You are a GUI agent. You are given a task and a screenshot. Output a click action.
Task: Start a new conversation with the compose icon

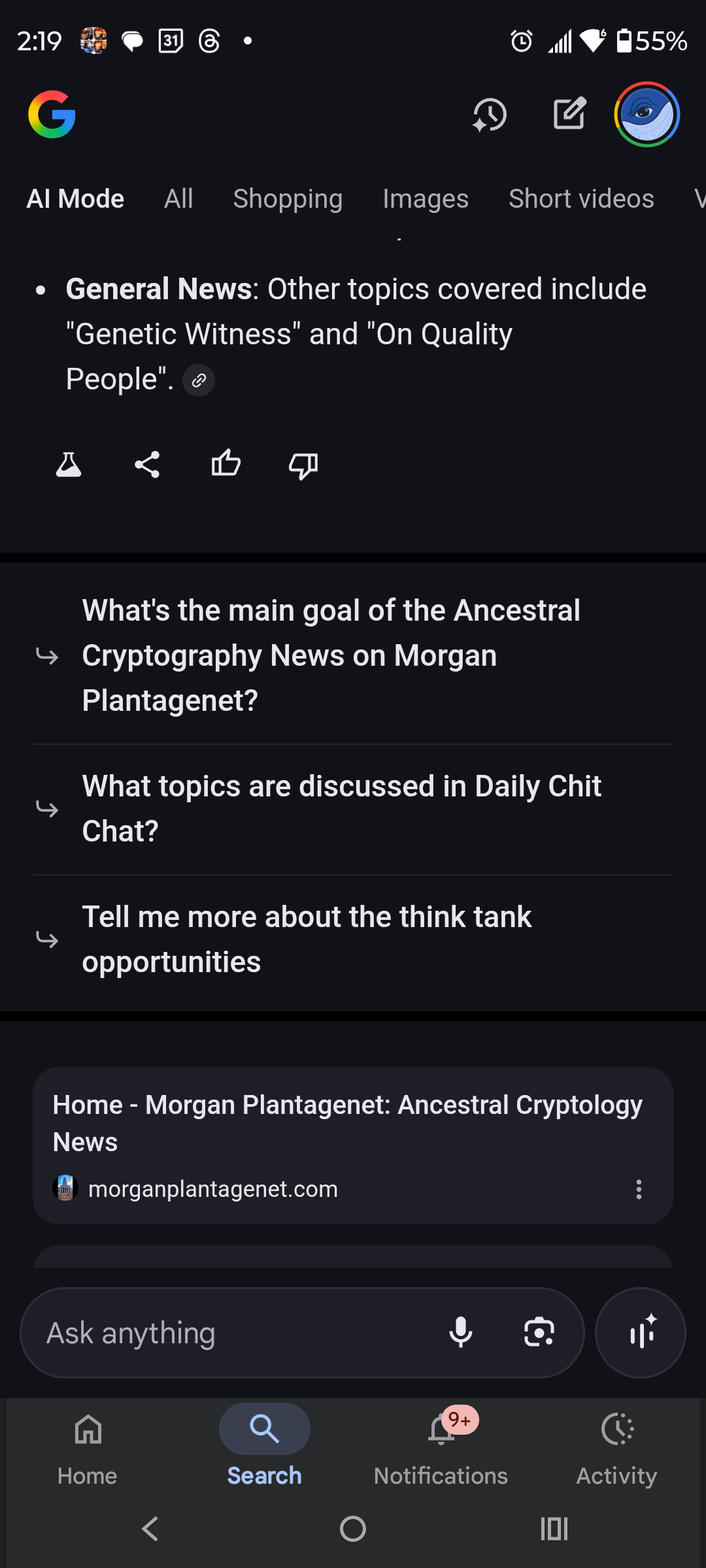(568, 114)
